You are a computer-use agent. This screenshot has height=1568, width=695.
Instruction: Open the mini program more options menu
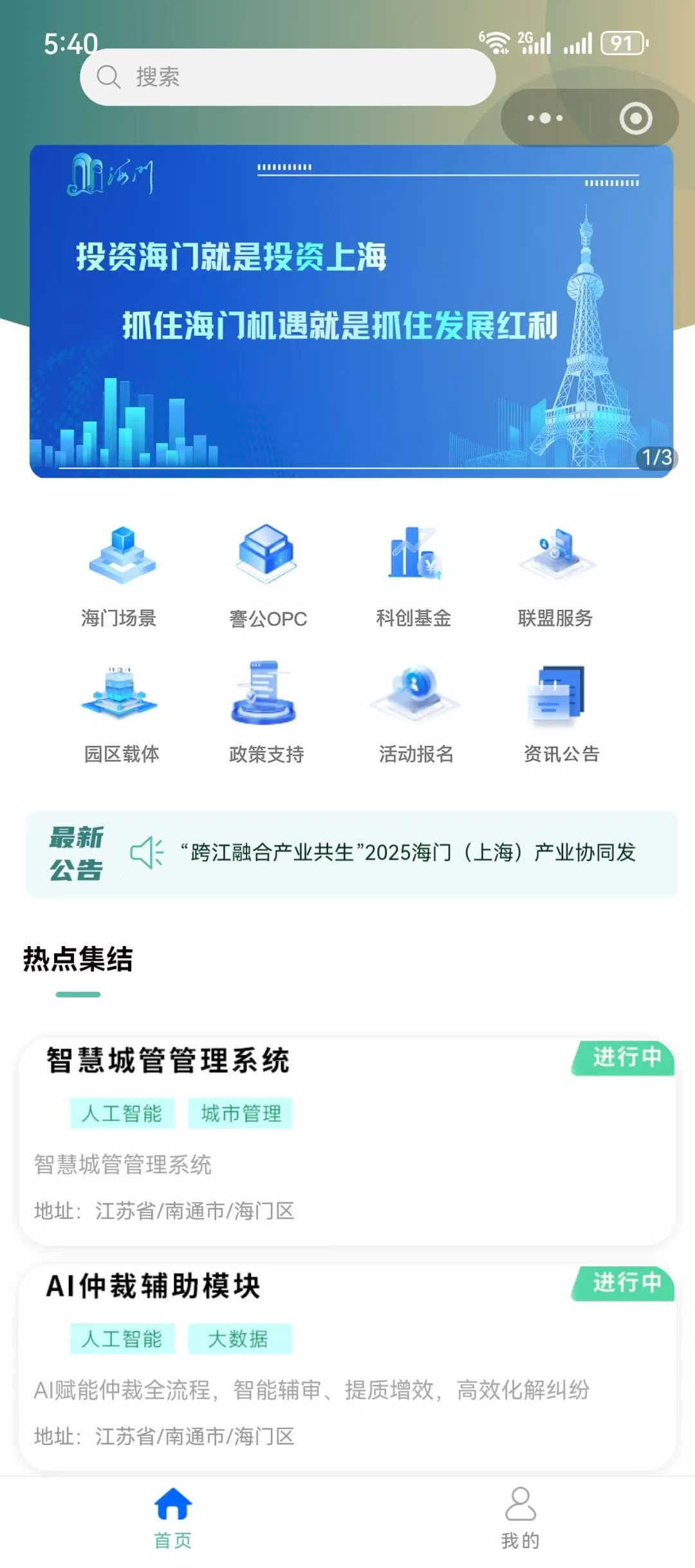pyautogui.click(x=545, y=118)
